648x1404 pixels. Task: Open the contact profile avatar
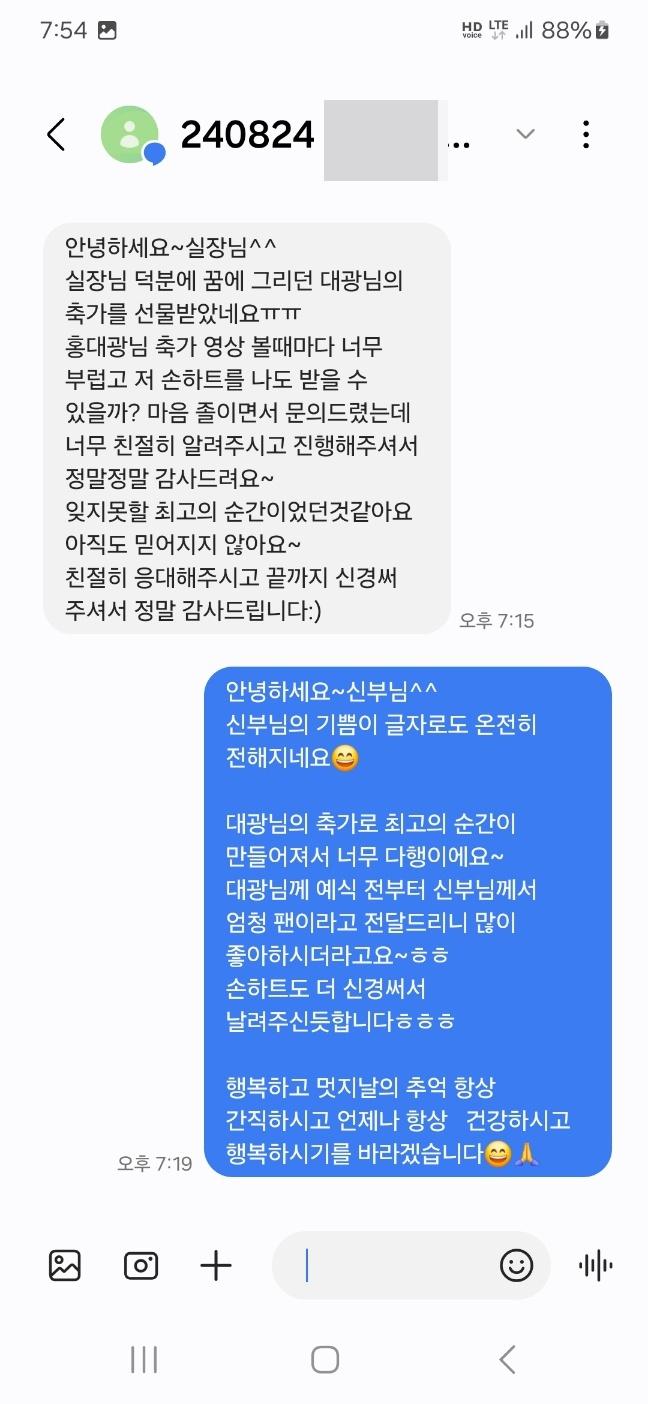(130, 134)
